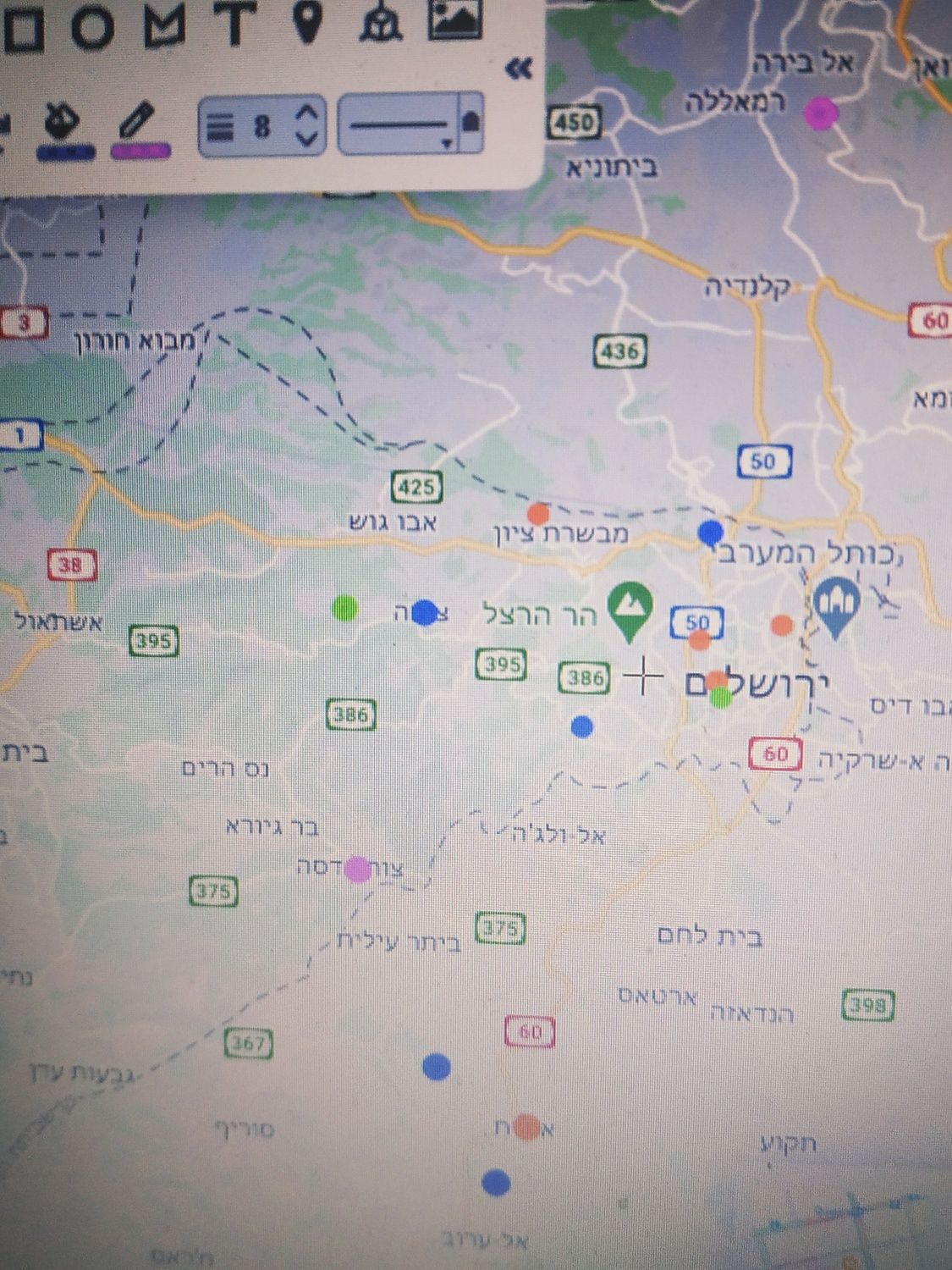
Task: Tap the Mount Herzl (הר הרצל) map pin
Action: (x=630, y=610)
